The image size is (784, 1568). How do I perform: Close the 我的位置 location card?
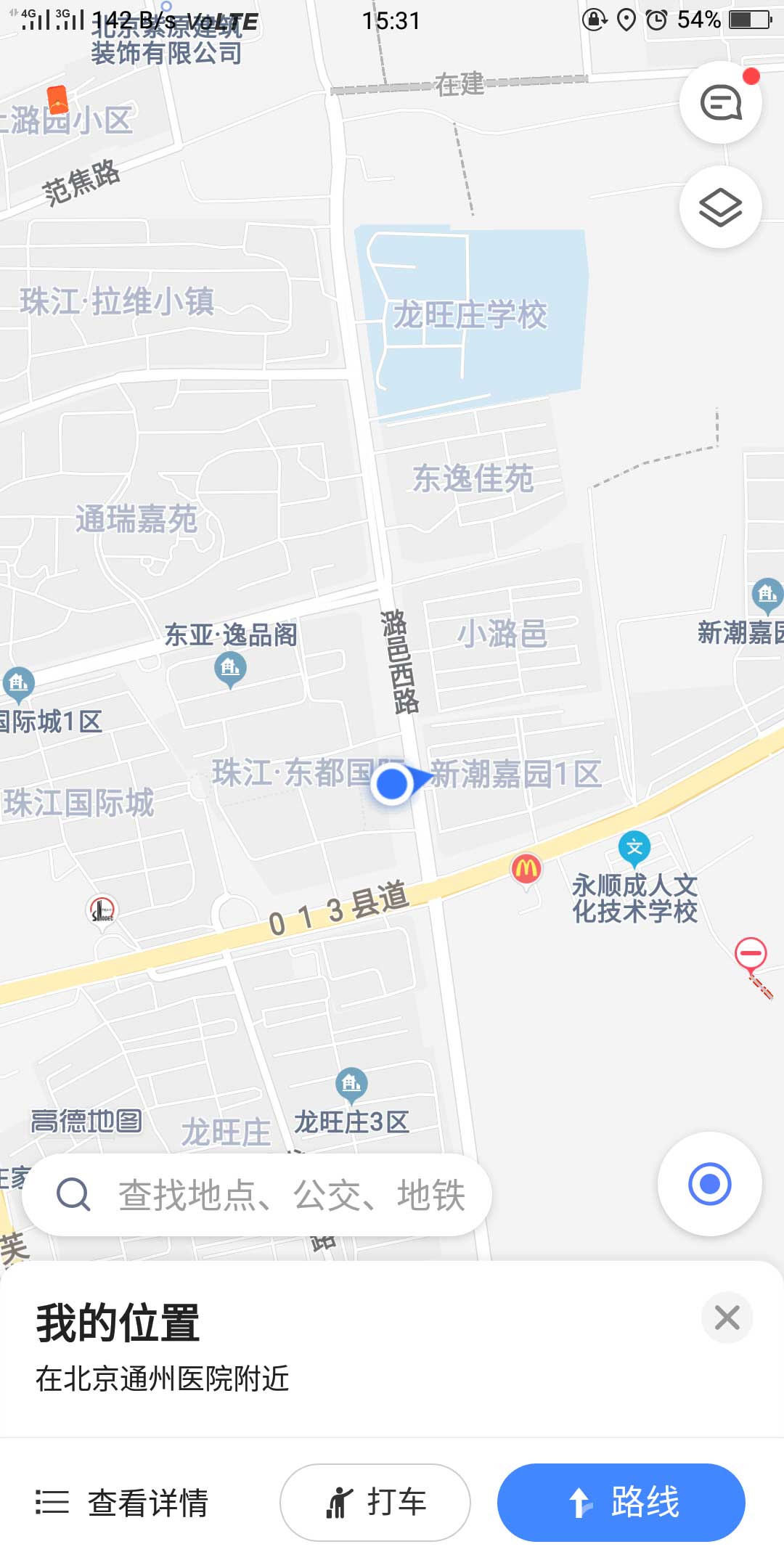[727, 1317]
